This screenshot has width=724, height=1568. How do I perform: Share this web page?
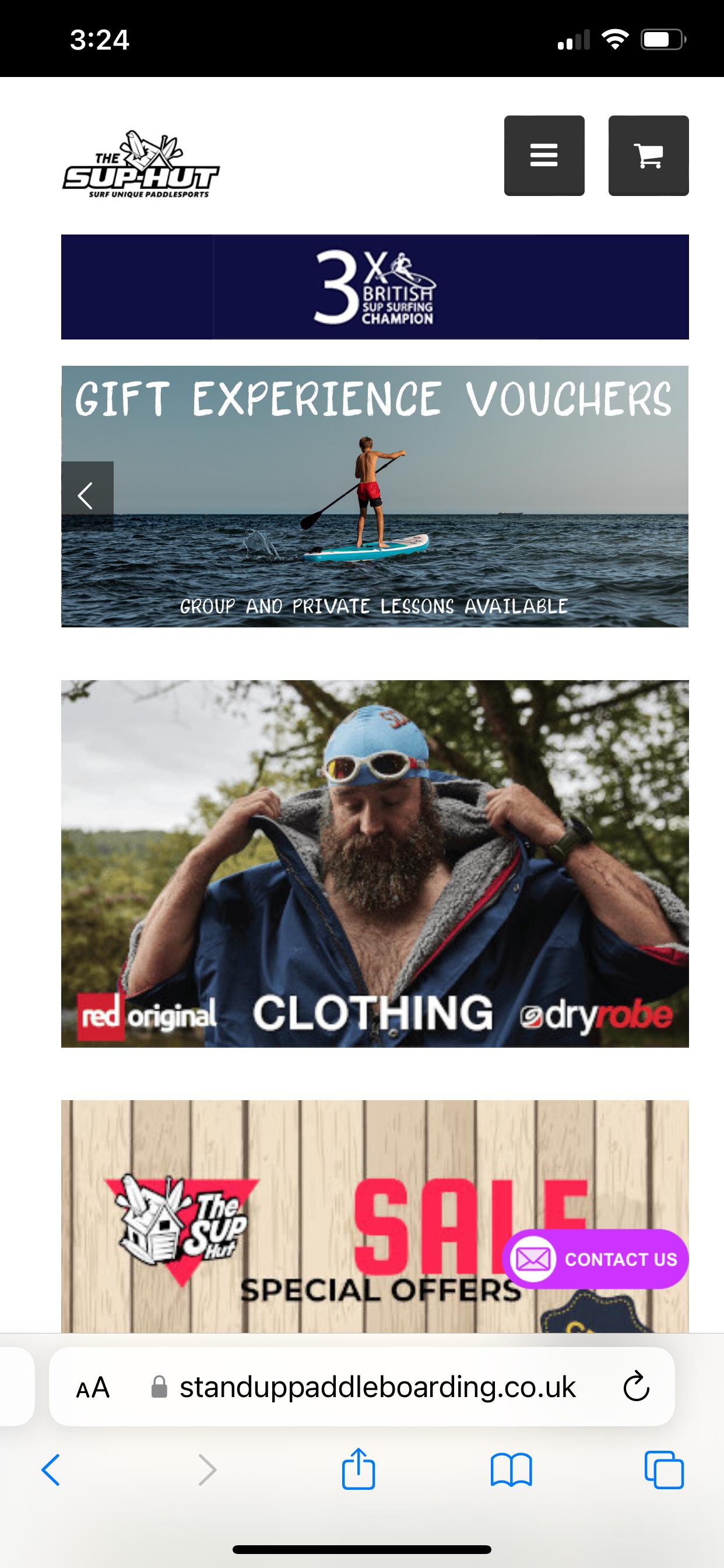tap(359, 1469)
